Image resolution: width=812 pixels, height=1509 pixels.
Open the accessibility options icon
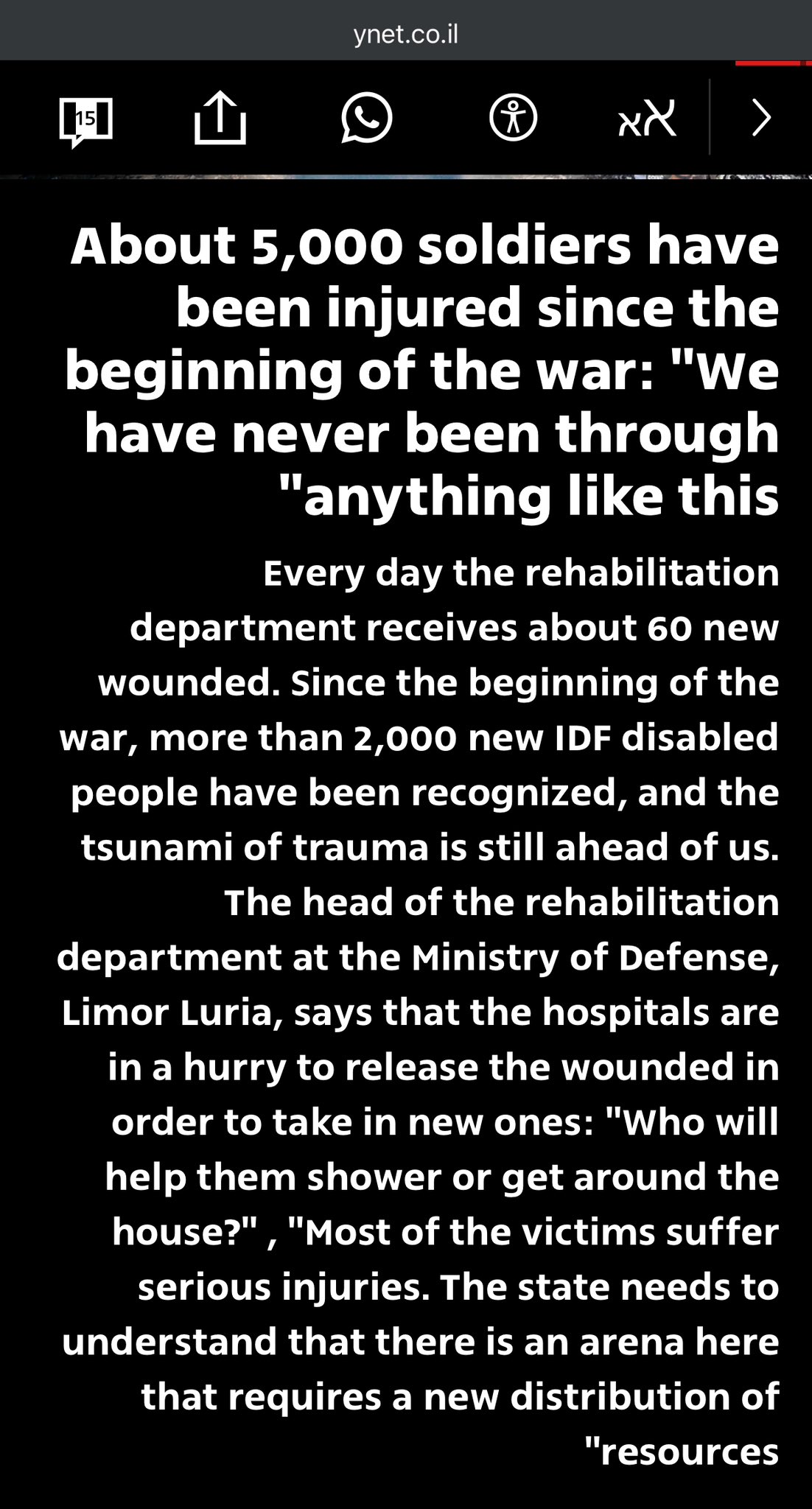[x=514, y=118]
